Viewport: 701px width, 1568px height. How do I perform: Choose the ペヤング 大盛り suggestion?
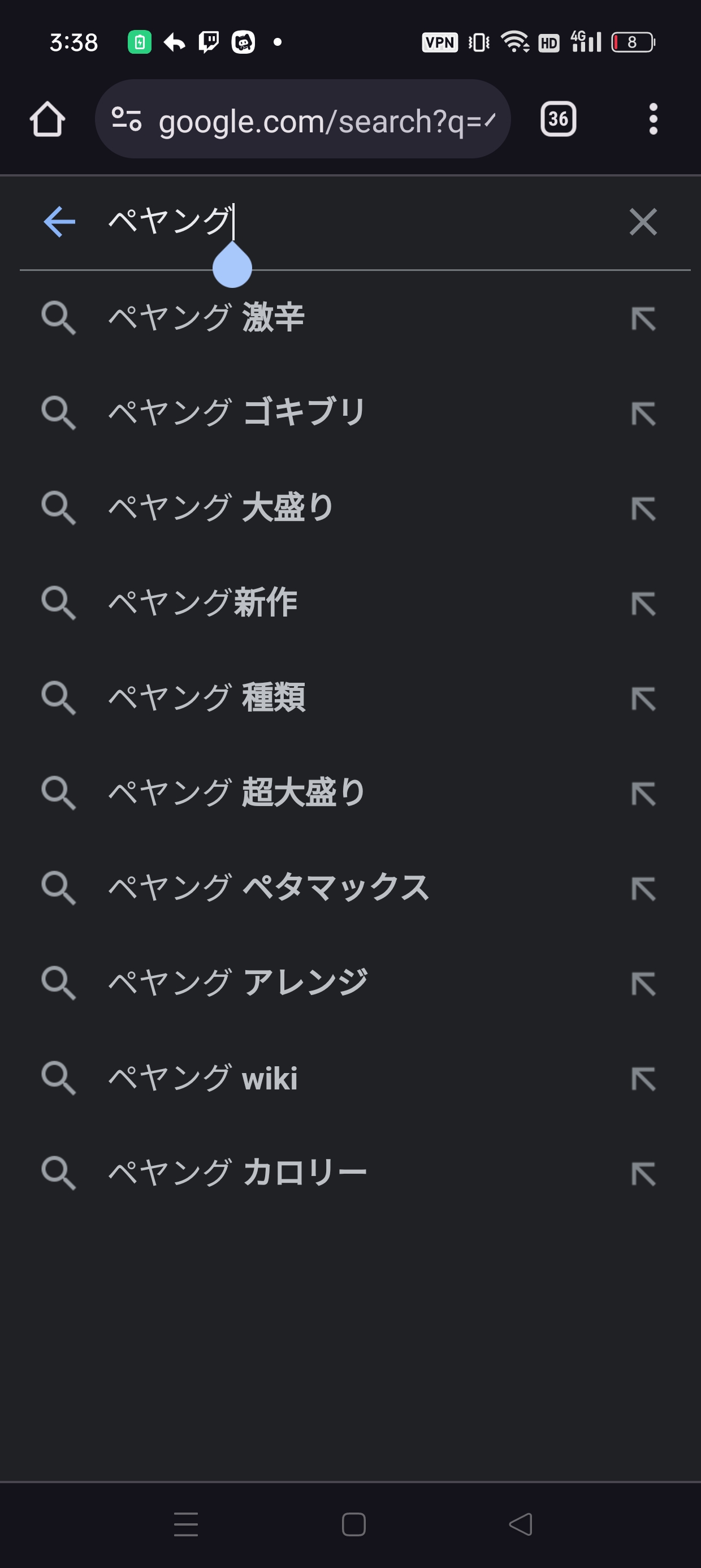click(x=222, y=507)
